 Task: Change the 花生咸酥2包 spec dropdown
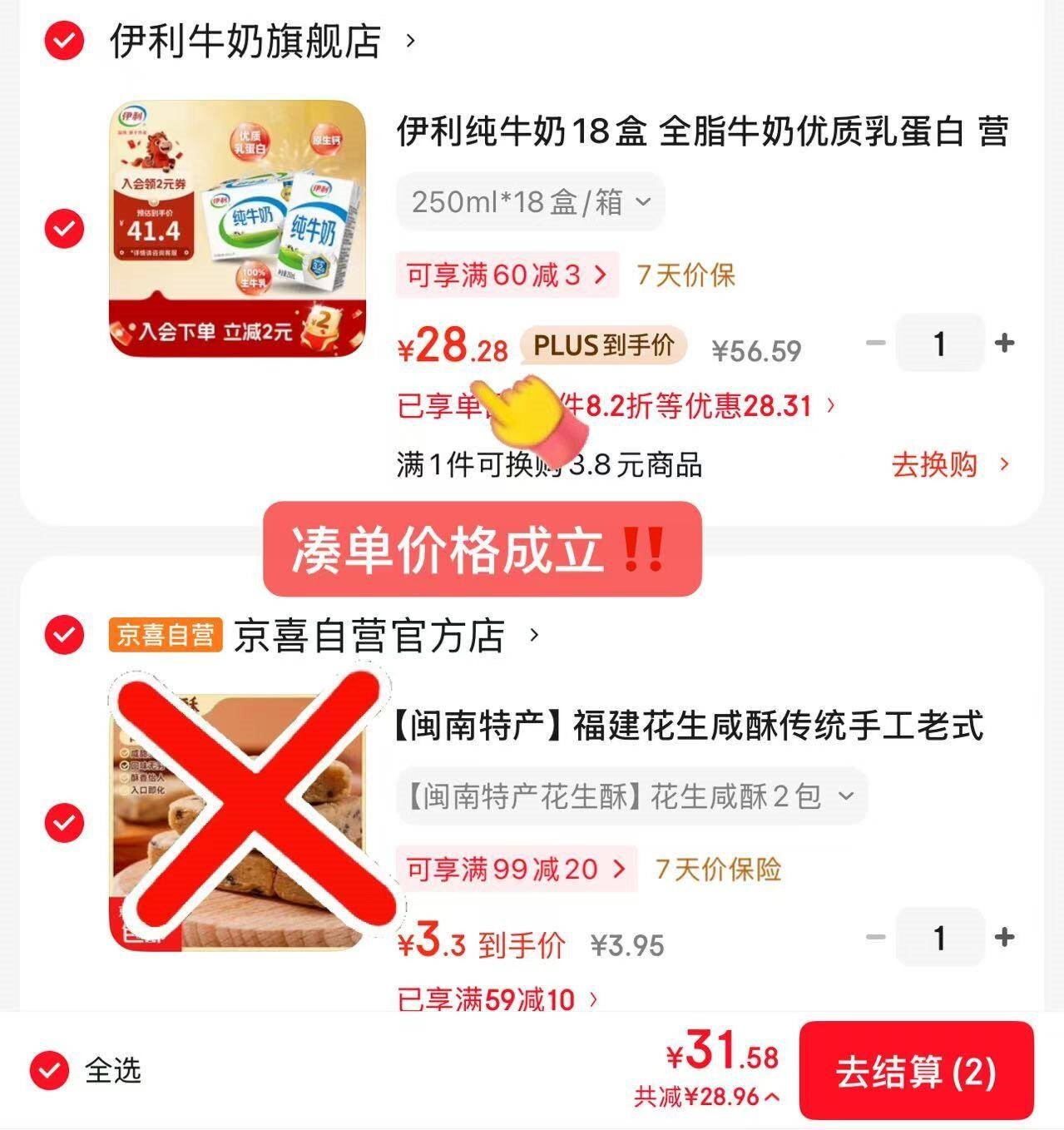[631, 796]
